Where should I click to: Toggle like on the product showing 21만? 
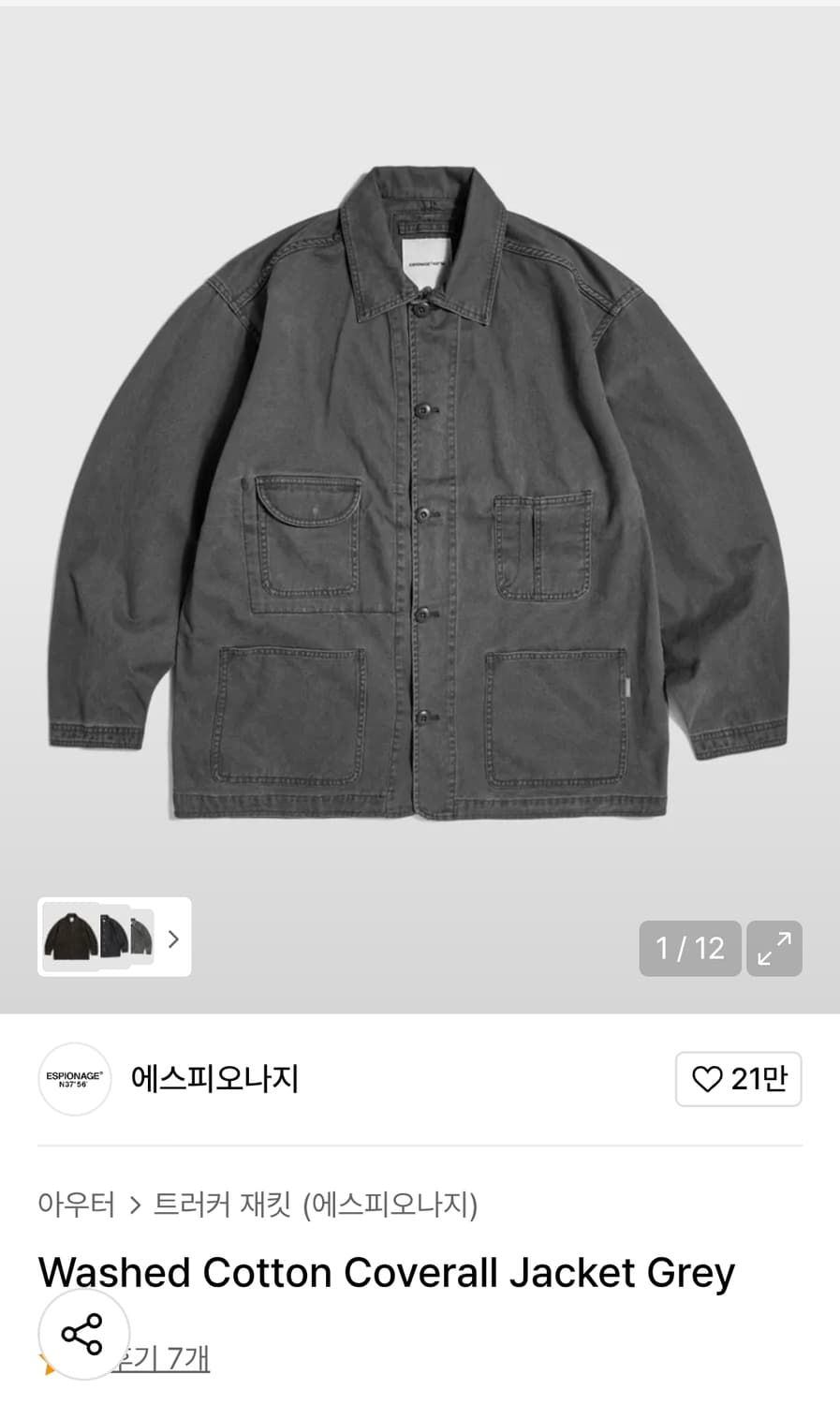(x=739, y=1079)
